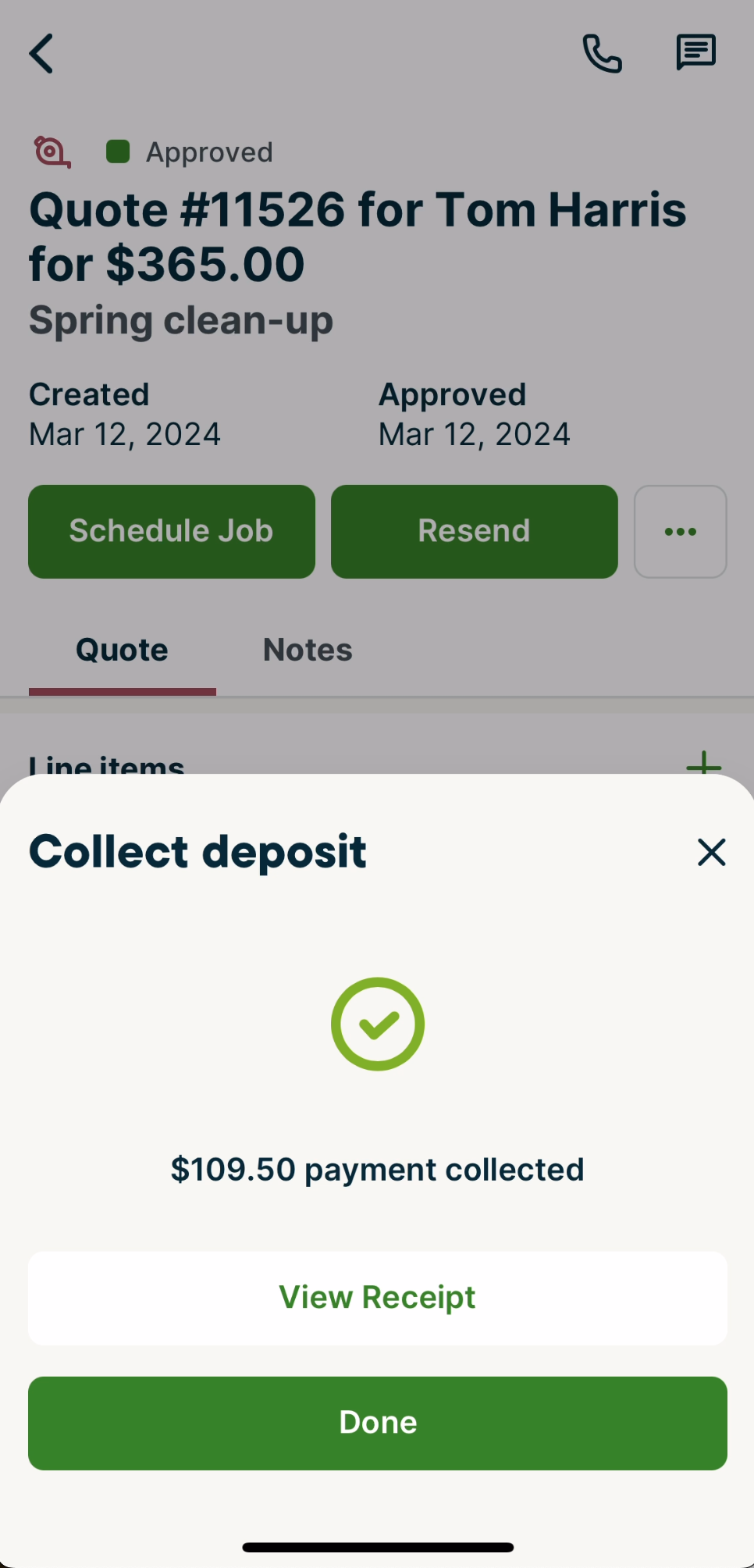The width and height of the screenshot is (754, 1568).
Task: Close the Collect deposit sheet
Action: [711, 852]
